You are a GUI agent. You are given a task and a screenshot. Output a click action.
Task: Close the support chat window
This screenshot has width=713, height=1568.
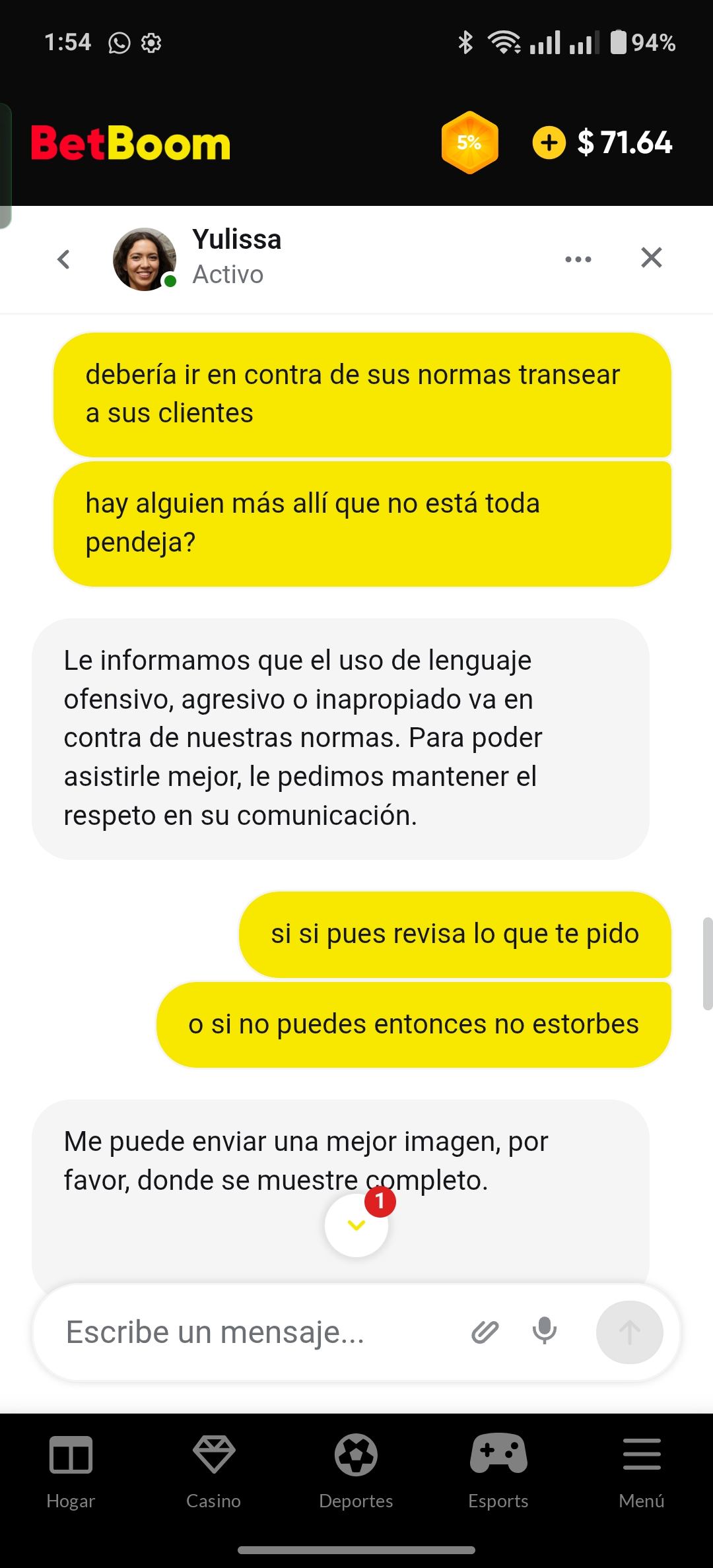point(651,257)
